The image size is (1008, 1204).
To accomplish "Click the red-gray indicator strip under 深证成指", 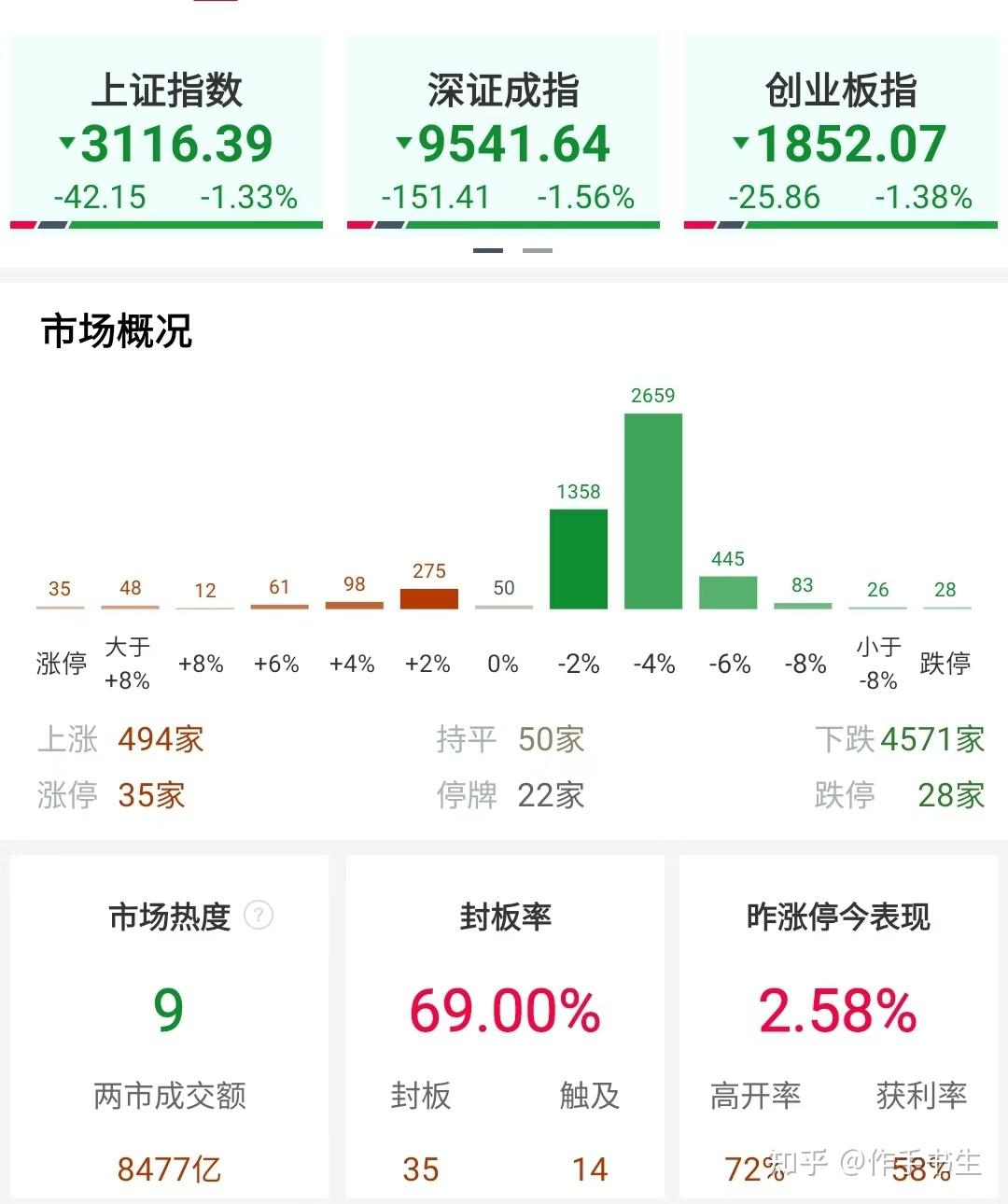I will click(x=502, y=224).
